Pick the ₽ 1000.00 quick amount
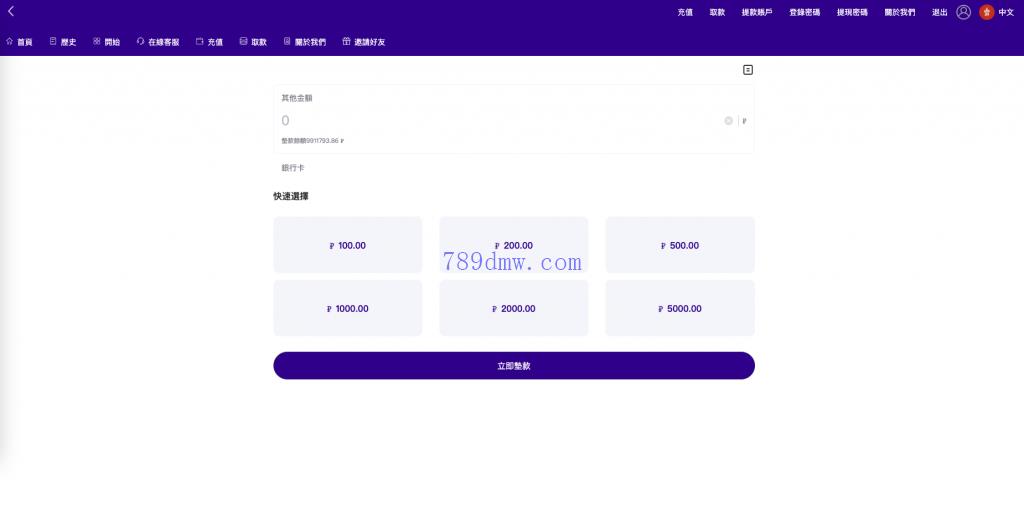 click(347, 308)
